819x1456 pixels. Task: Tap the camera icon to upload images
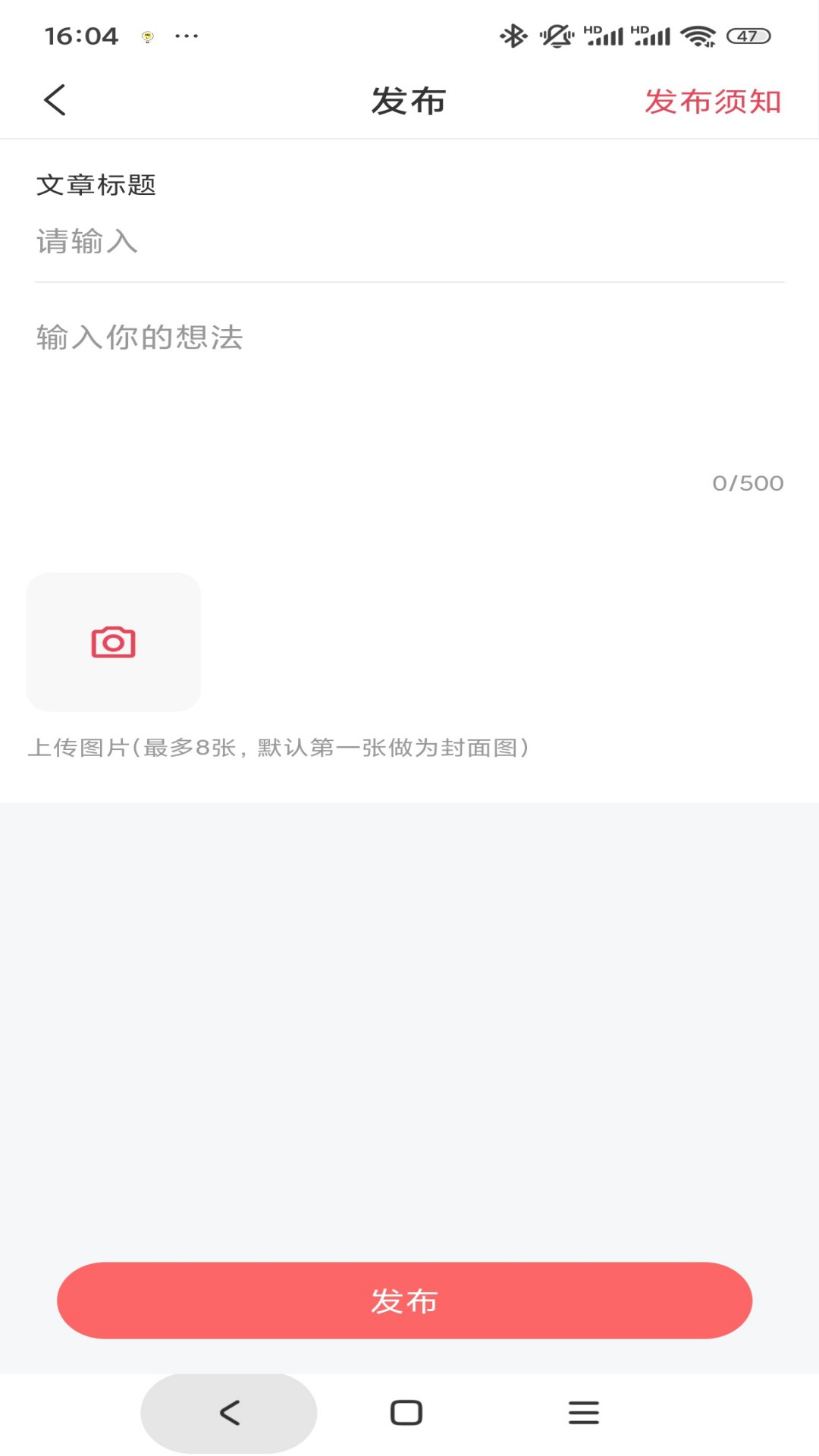pos(114,642)
